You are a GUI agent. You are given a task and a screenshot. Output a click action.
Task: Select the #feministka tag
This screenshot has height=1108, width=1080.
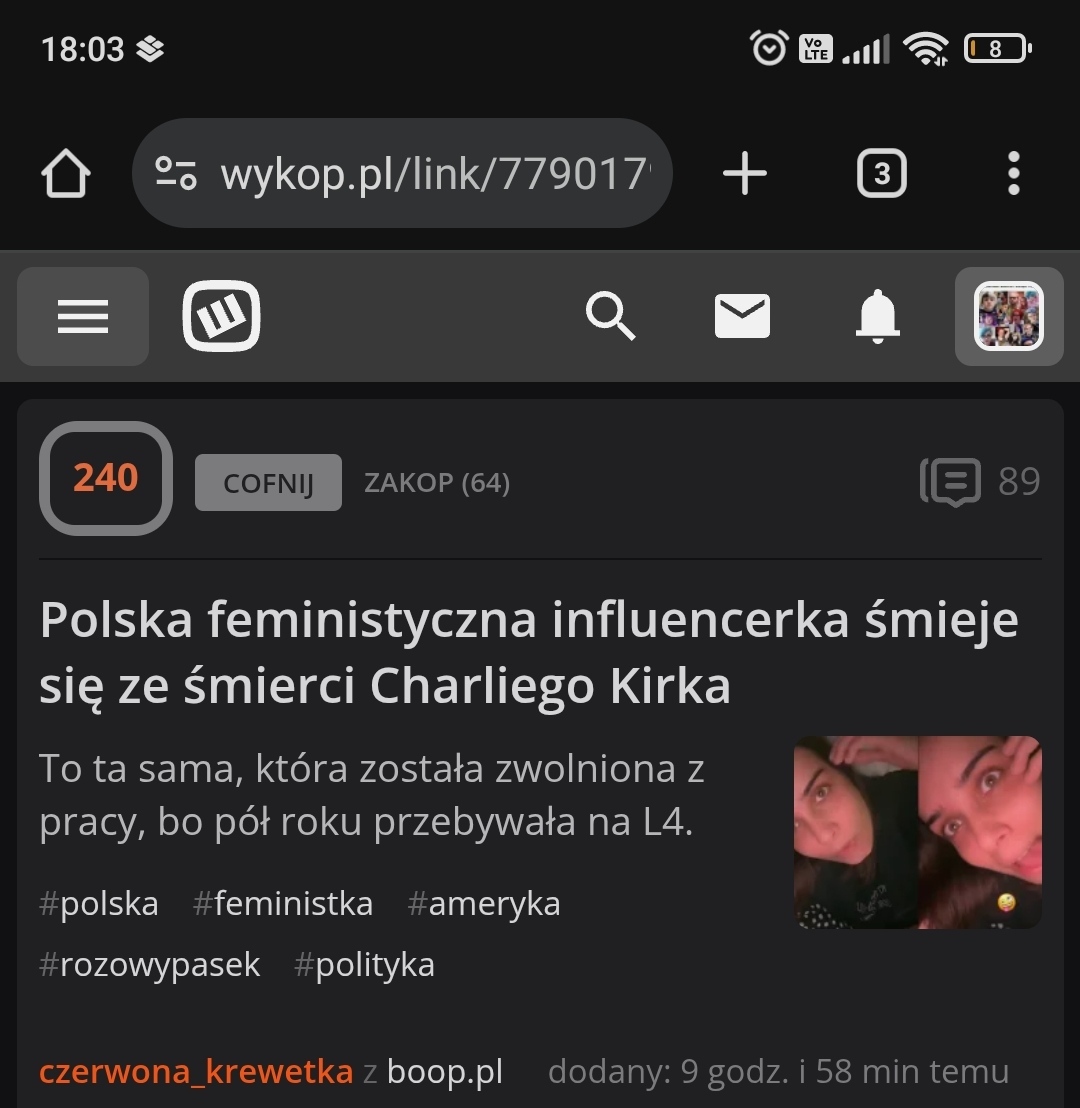(283, 904)
